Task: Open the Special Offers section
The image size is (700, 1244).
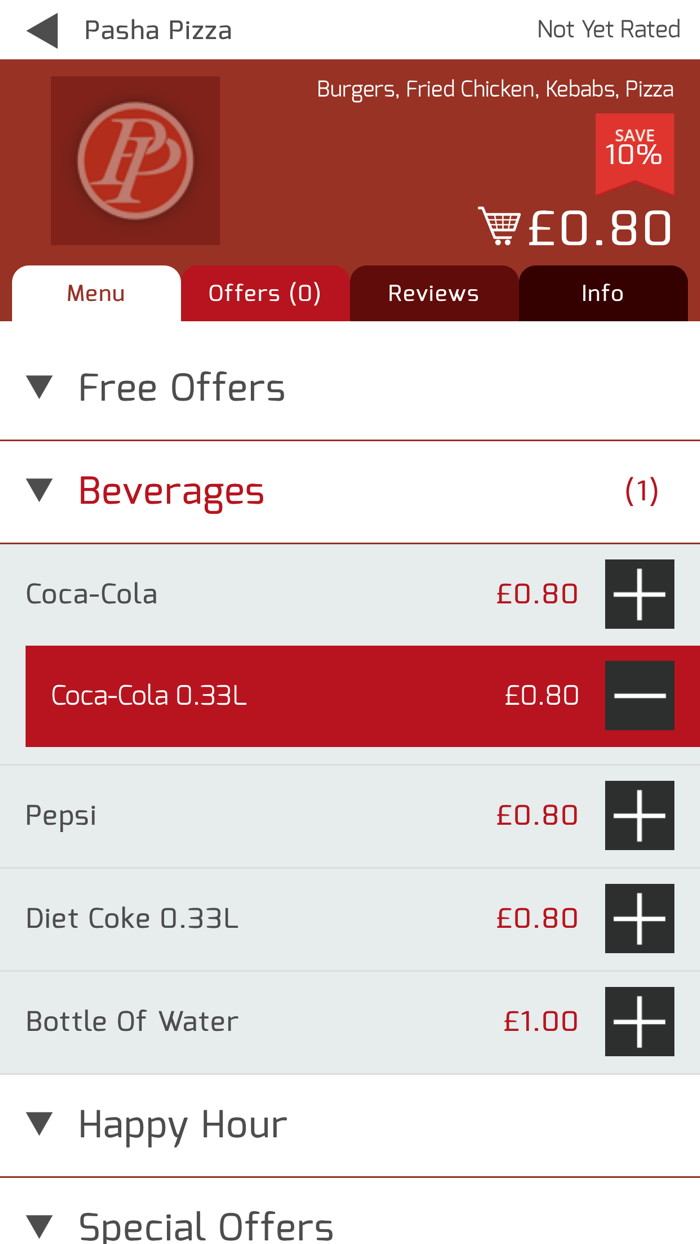Action: [205, 1225]
